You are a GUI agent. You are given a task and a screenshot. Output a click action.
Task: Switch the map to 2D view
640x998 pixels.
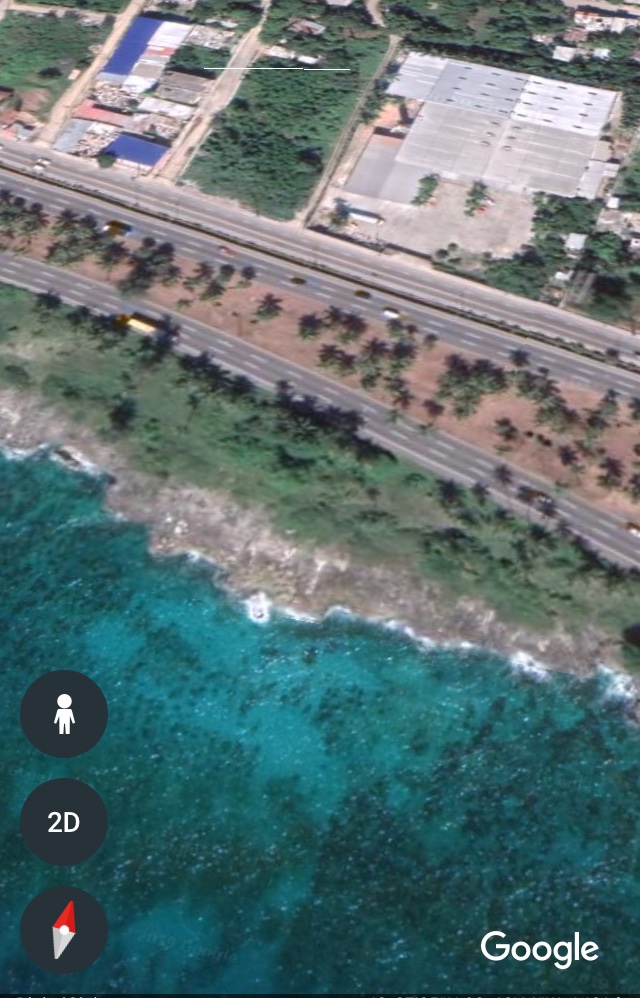[64, 822]
